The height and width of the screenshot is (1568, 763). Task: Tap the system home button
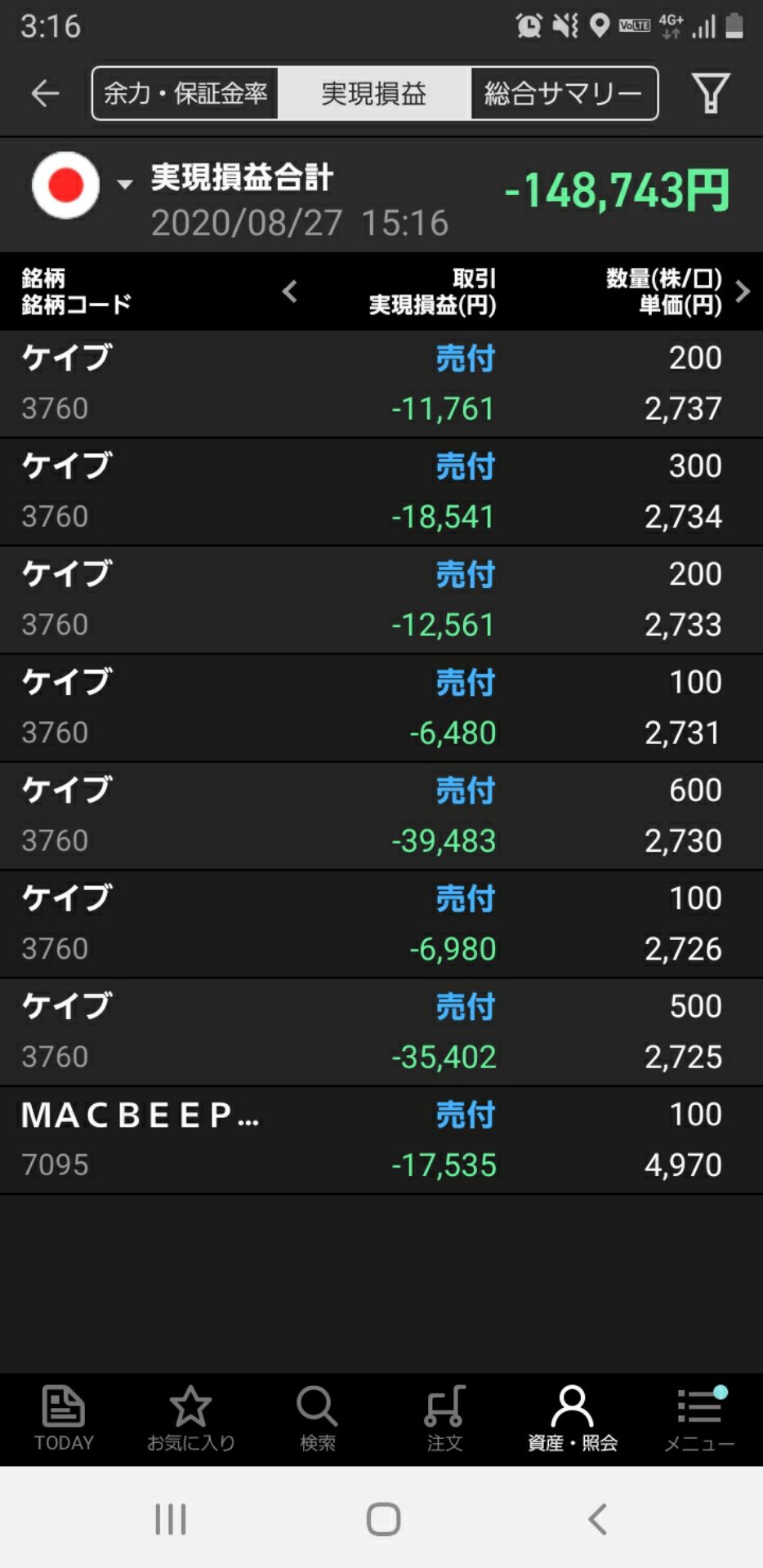tap(383, 1520)
